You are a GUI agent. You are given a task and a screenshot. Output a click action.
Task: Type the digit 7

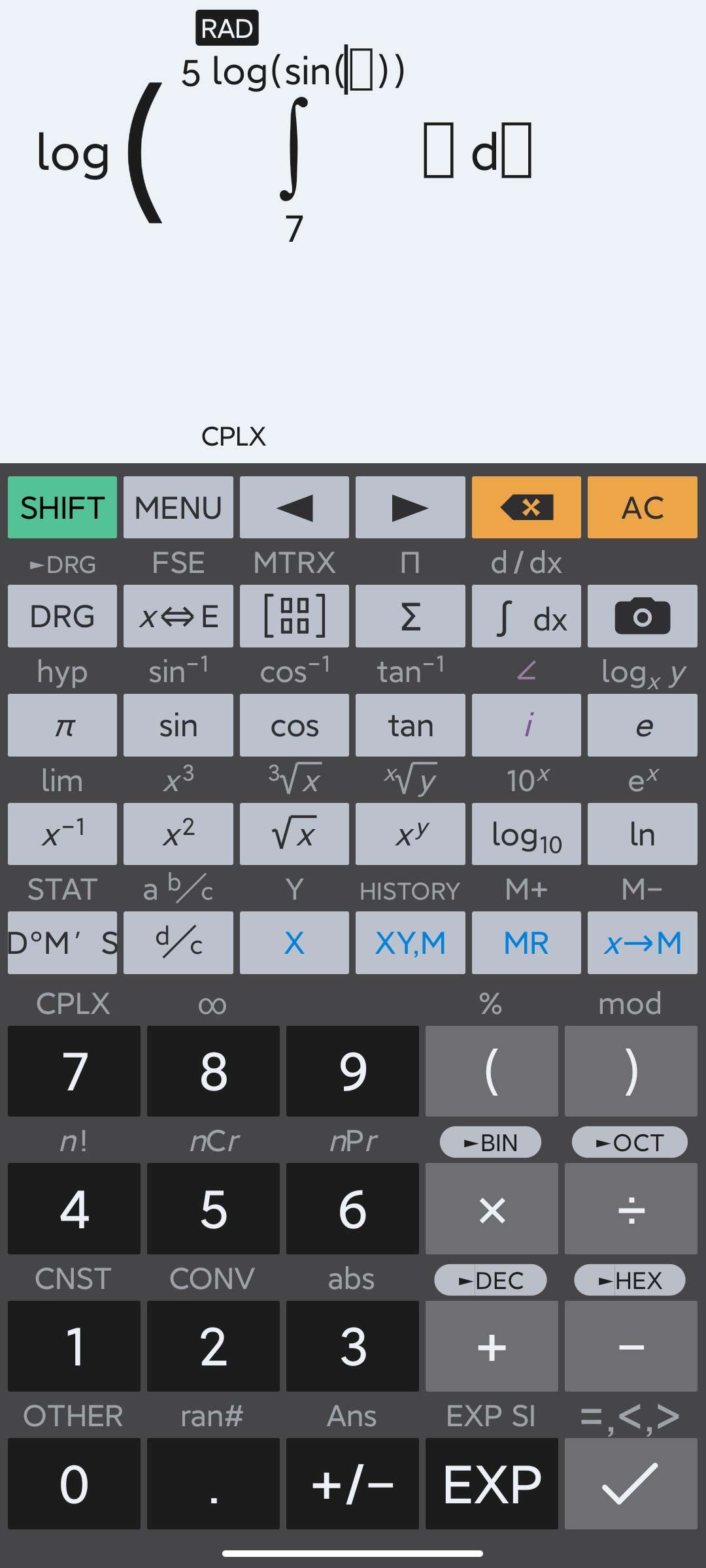[74, 1071]
